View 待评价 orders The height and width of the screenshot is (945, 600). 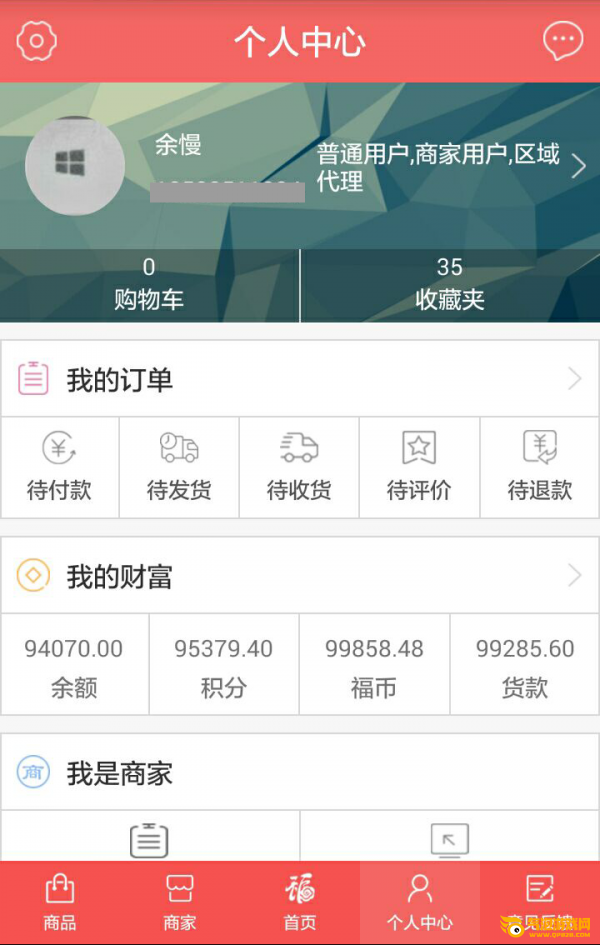point(419,467)
